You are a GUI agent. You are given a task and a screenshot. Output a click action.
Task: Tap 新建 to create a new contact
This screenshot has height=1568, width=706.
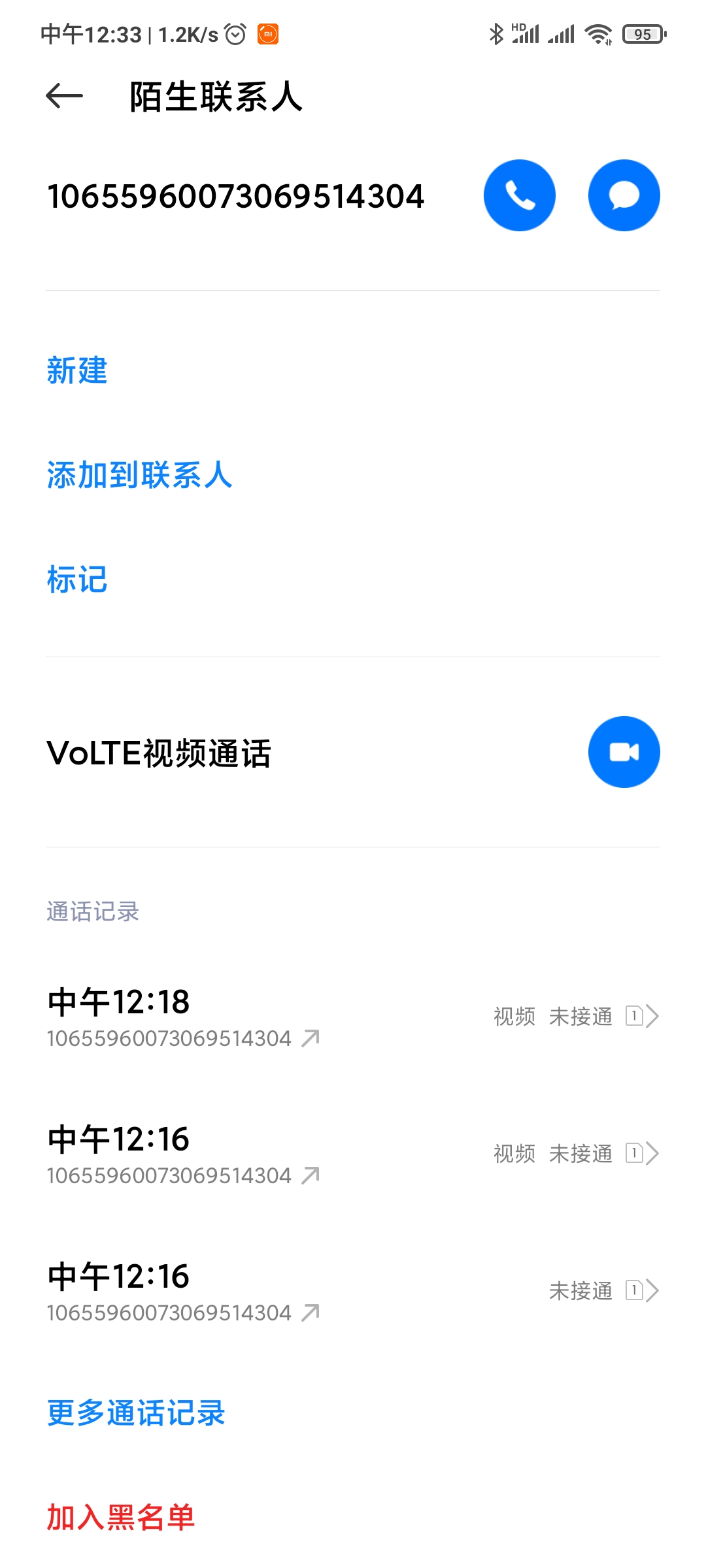[77, 370]
